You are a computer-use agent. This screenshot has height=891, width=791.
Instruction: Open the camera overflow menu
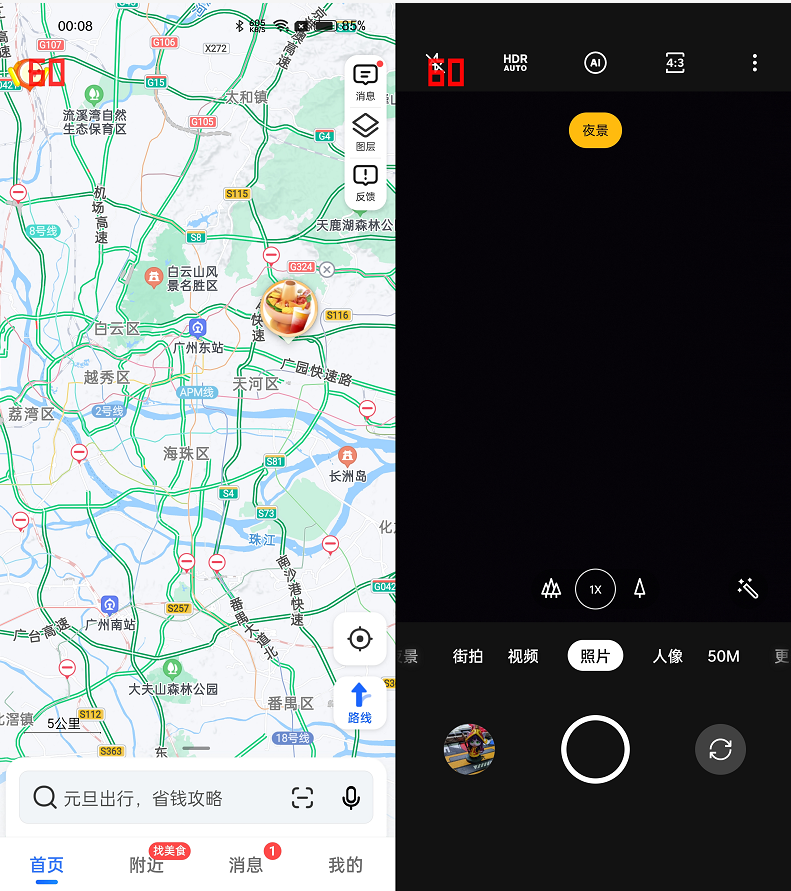[754, 63]
